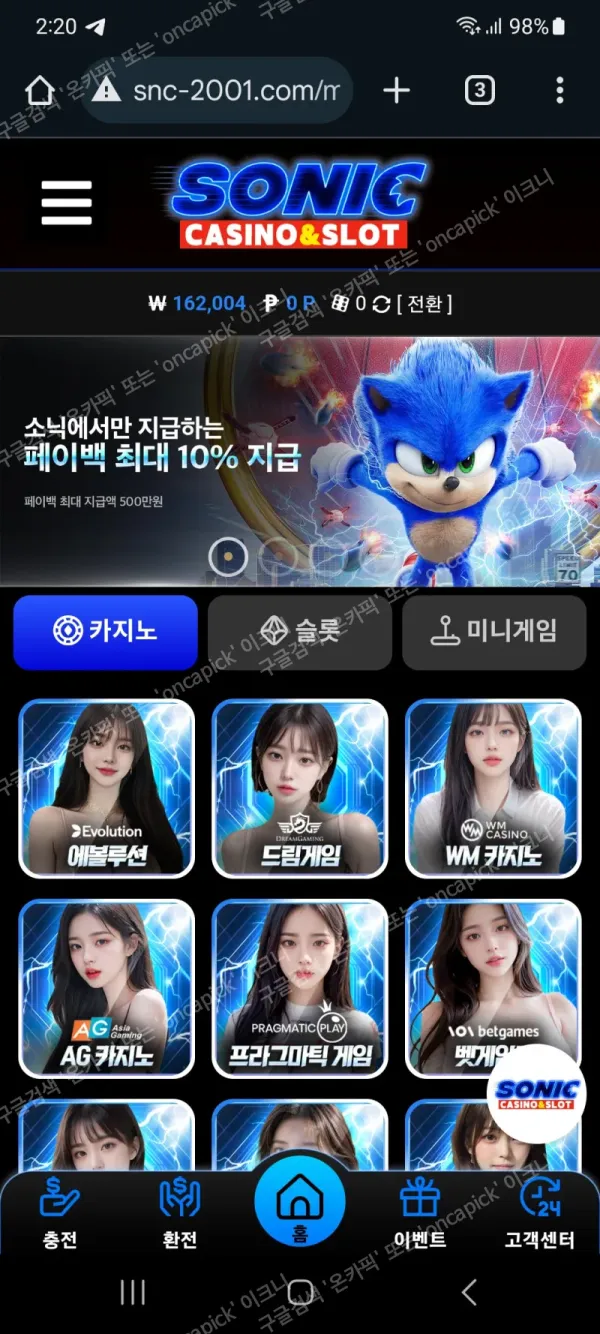
Task: Open the 이벤트 section
Action: pyautogui.click(x=420, y=1212)
